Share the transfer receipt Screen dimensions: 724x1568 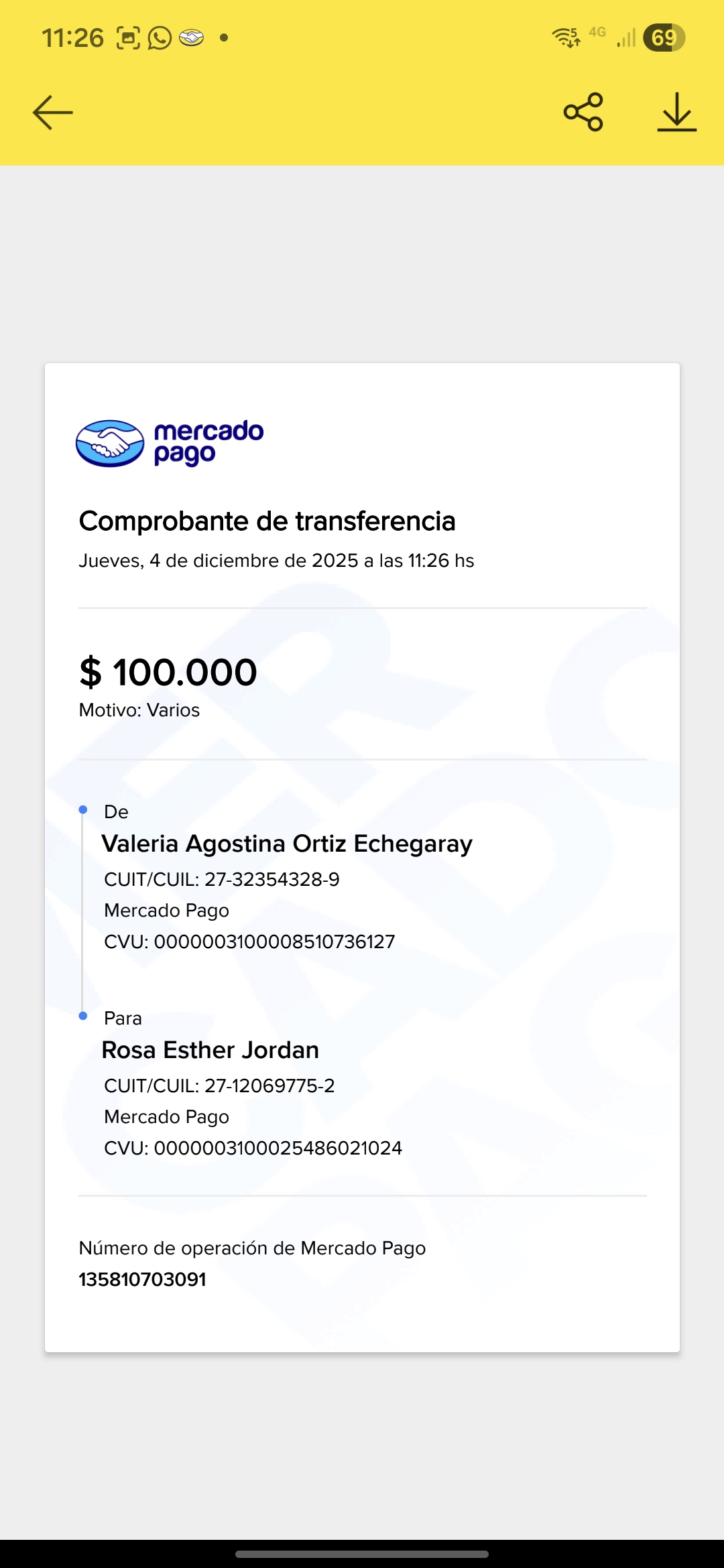583,112
